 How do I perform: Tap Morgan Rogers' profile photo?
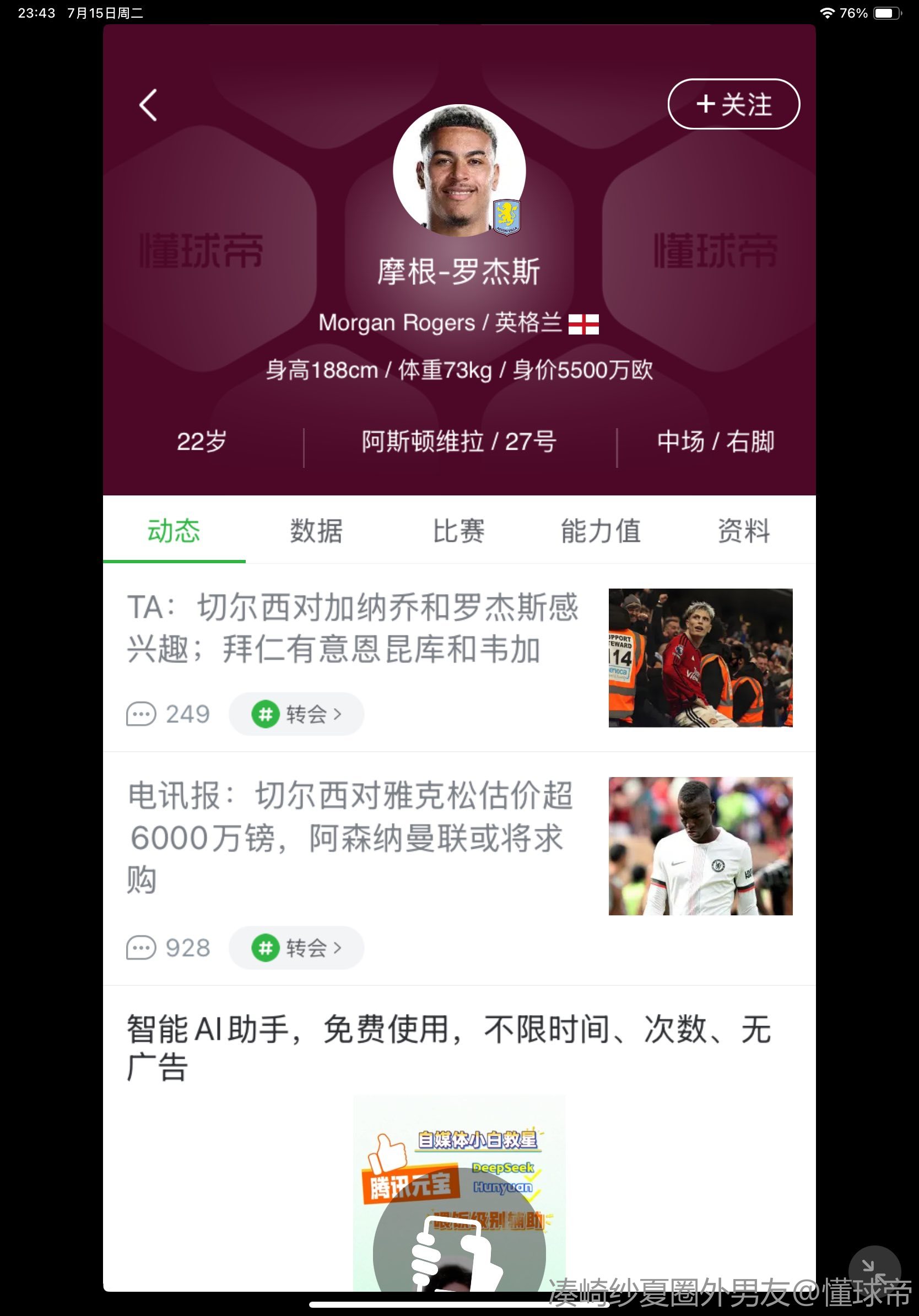(x=458, y=170)
